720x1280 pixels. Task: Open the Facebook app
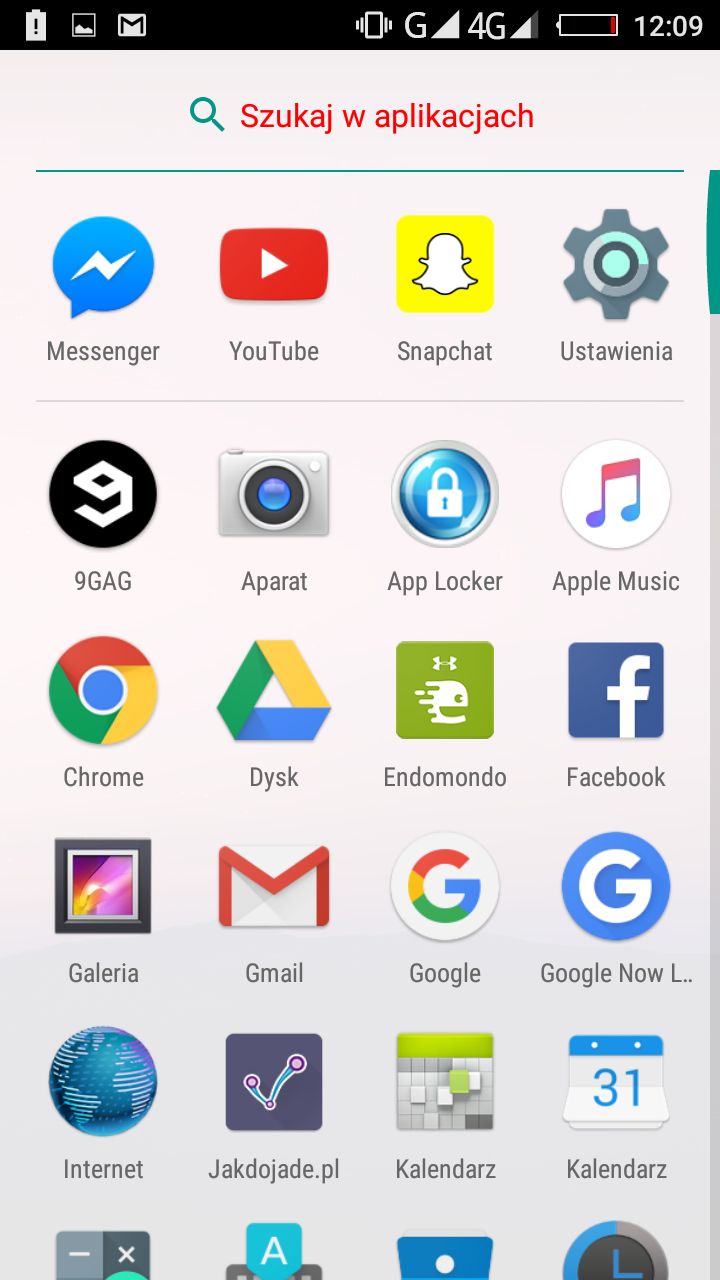point(616,691)
